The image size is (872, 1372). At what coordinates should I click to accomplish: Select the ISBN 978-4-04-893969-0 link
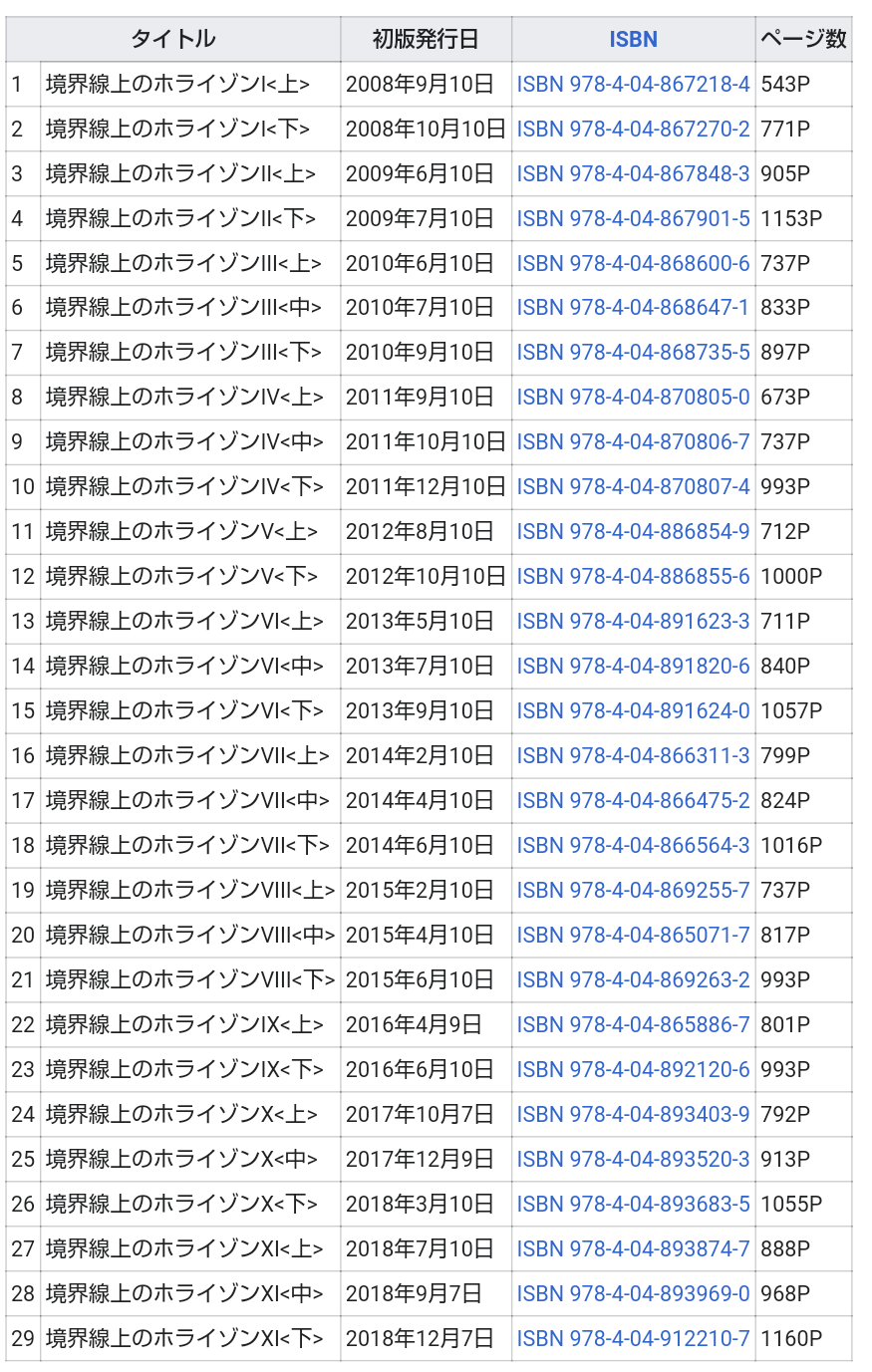pos(633,1293)
